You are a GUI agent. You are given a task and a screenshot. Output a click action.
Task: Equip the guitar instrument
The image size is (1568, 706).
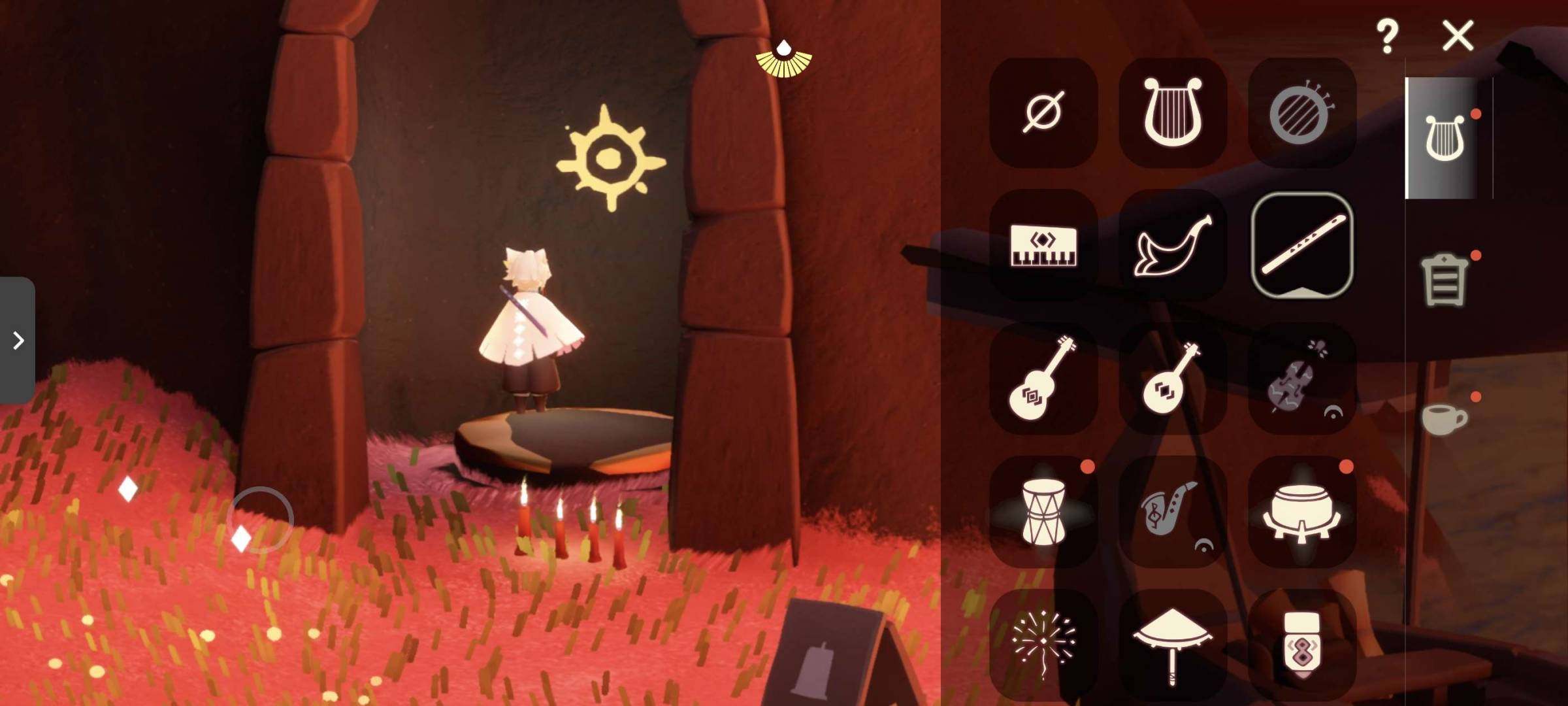[x=1043, y=378]
